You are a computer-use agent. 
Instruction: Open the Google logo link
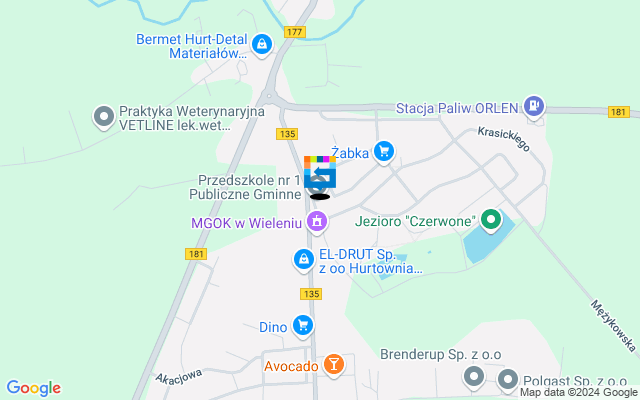pyautogui.click(x=33, y=388)
